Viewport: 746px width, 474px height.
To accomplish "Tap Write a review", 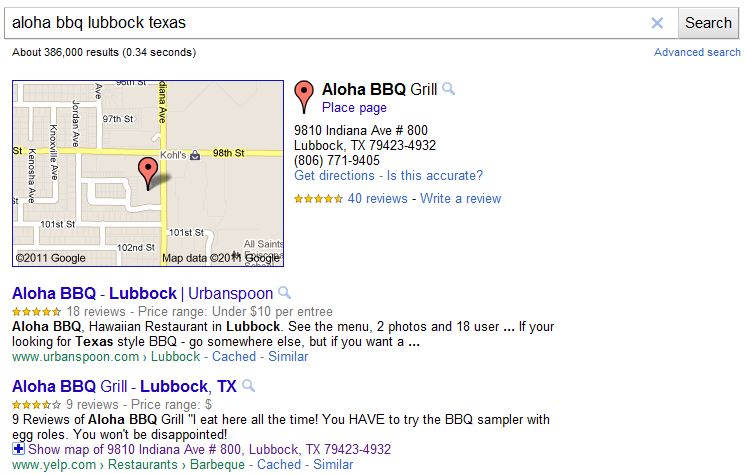I will pyautogui.click(x=460, y=199).
